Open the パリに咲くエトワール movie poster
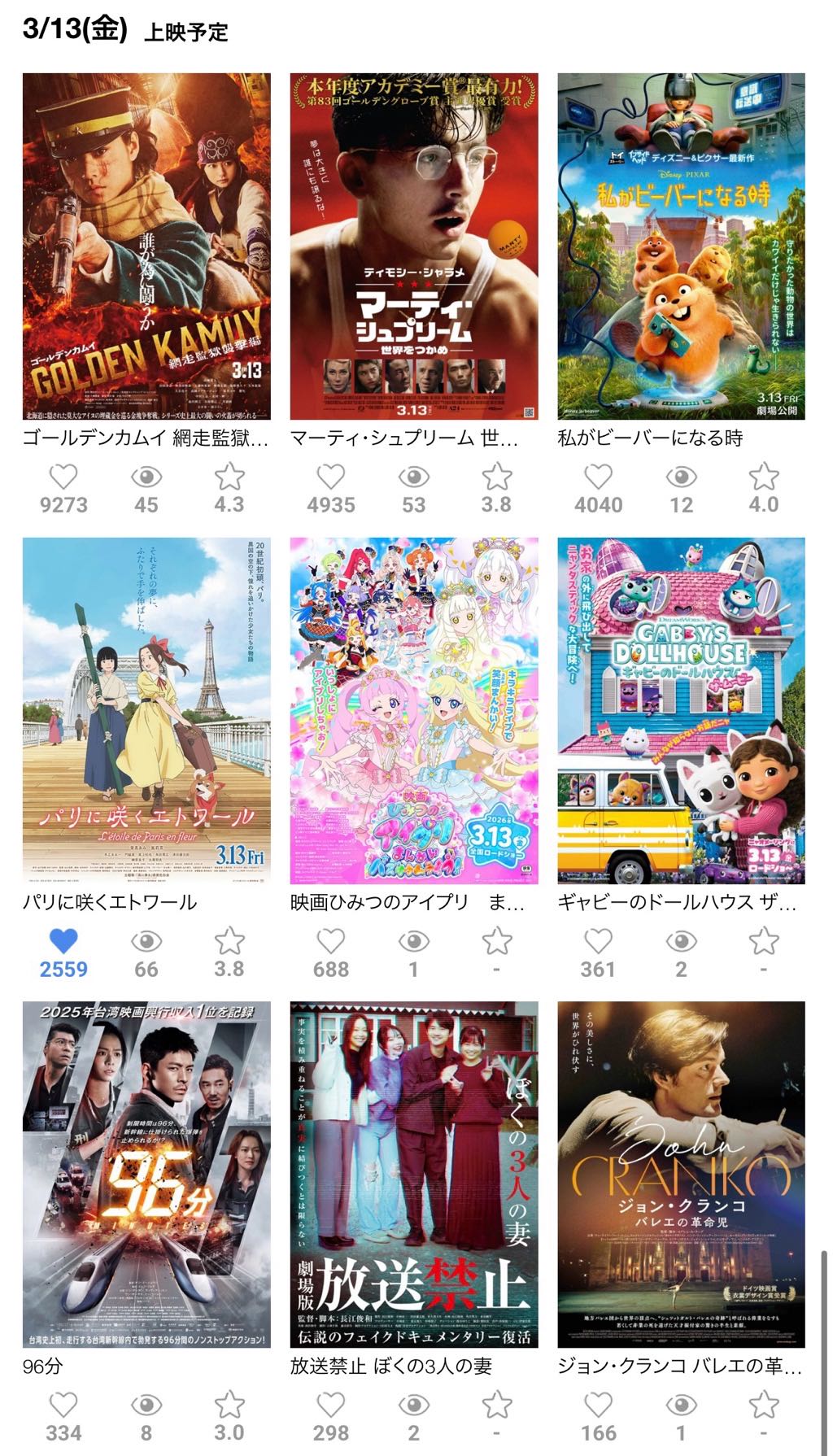 pyautogui.click(x=146, y=710)
